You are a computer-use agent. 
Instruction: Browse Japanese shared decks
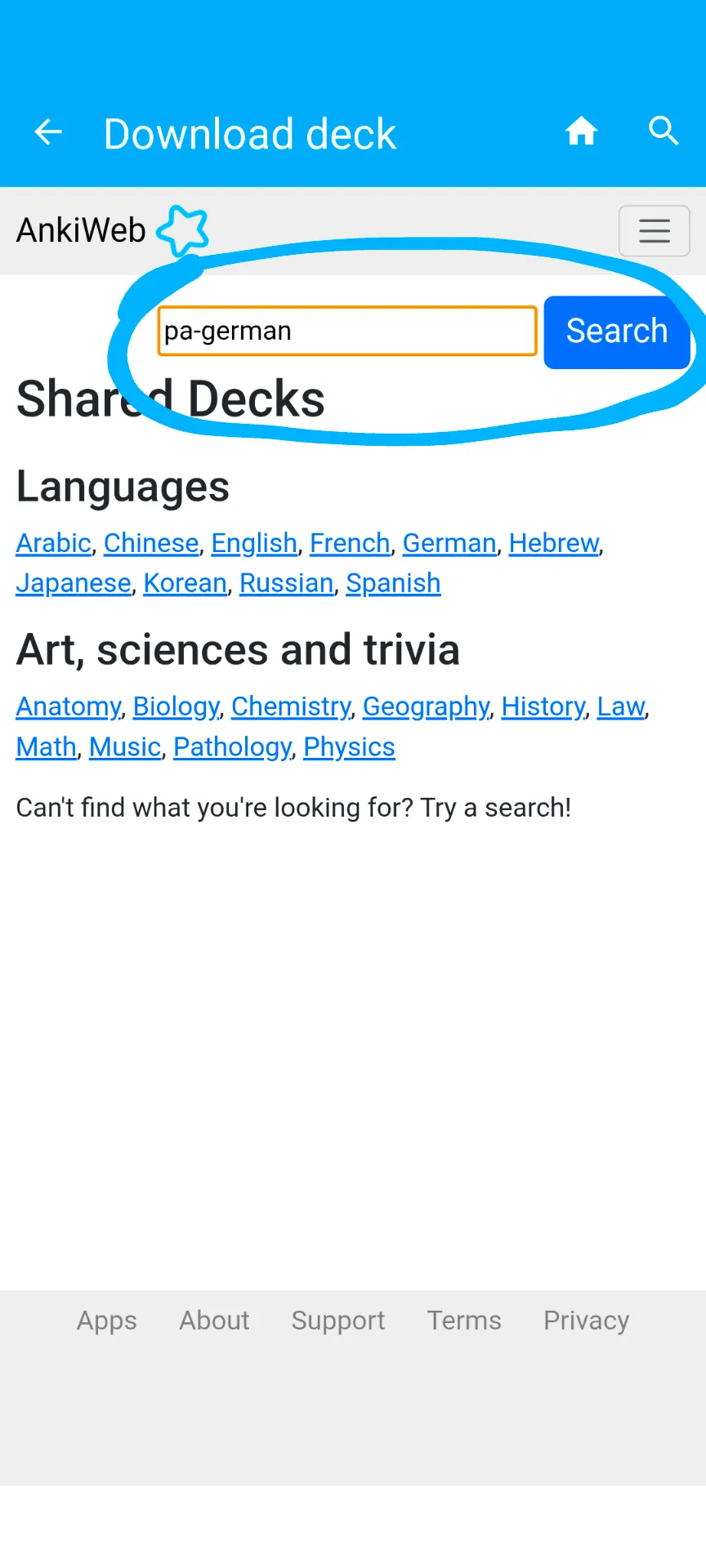74,583
